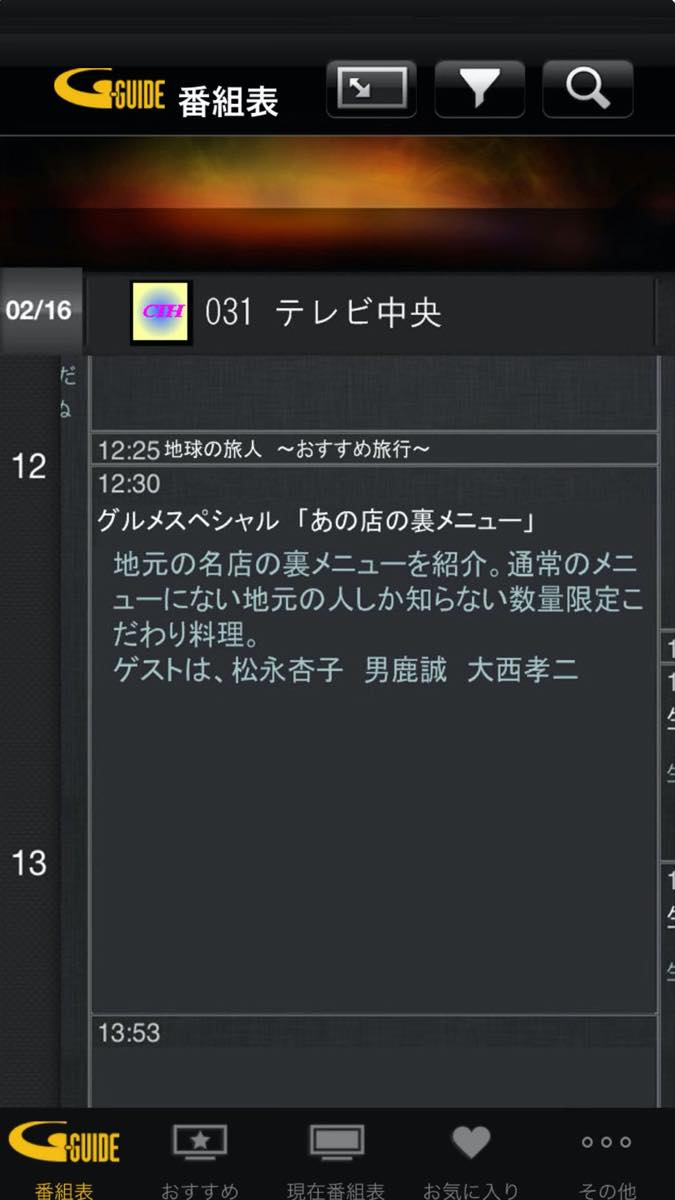675x1200 pixels.
Task: Open the お気に入り favorites tab
Action: [471, 1155]
